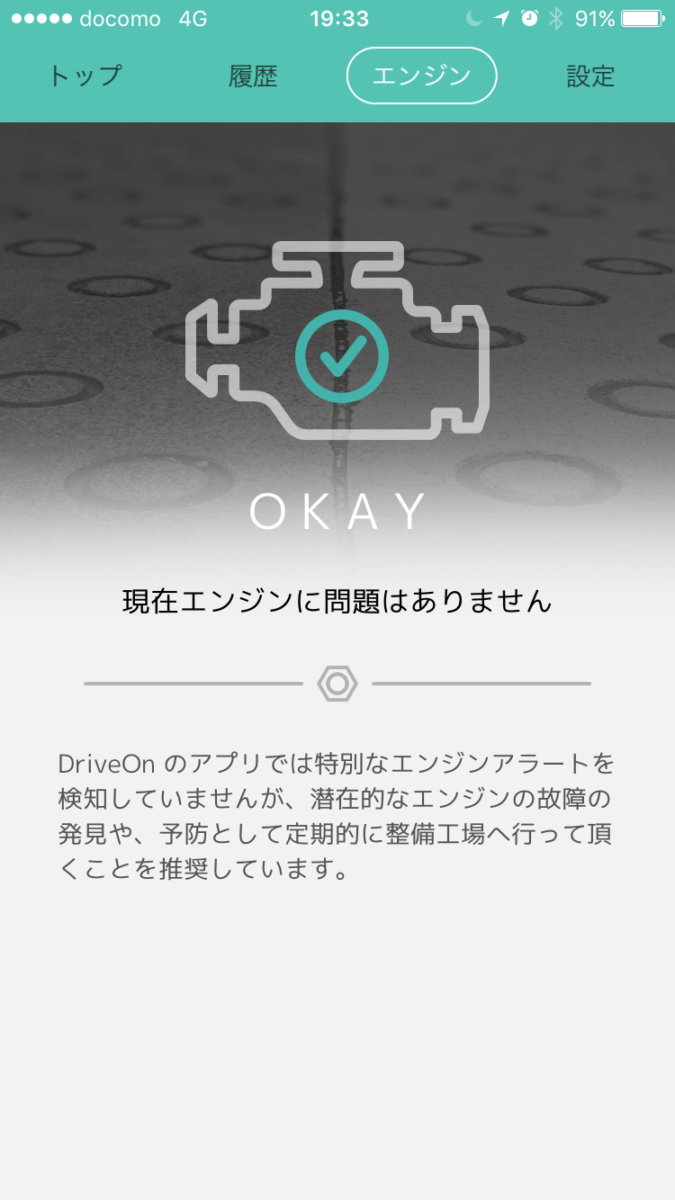Screen dimensions: 675x1200
Task: Select the エンジン tab
Action: tap(421, 76)
